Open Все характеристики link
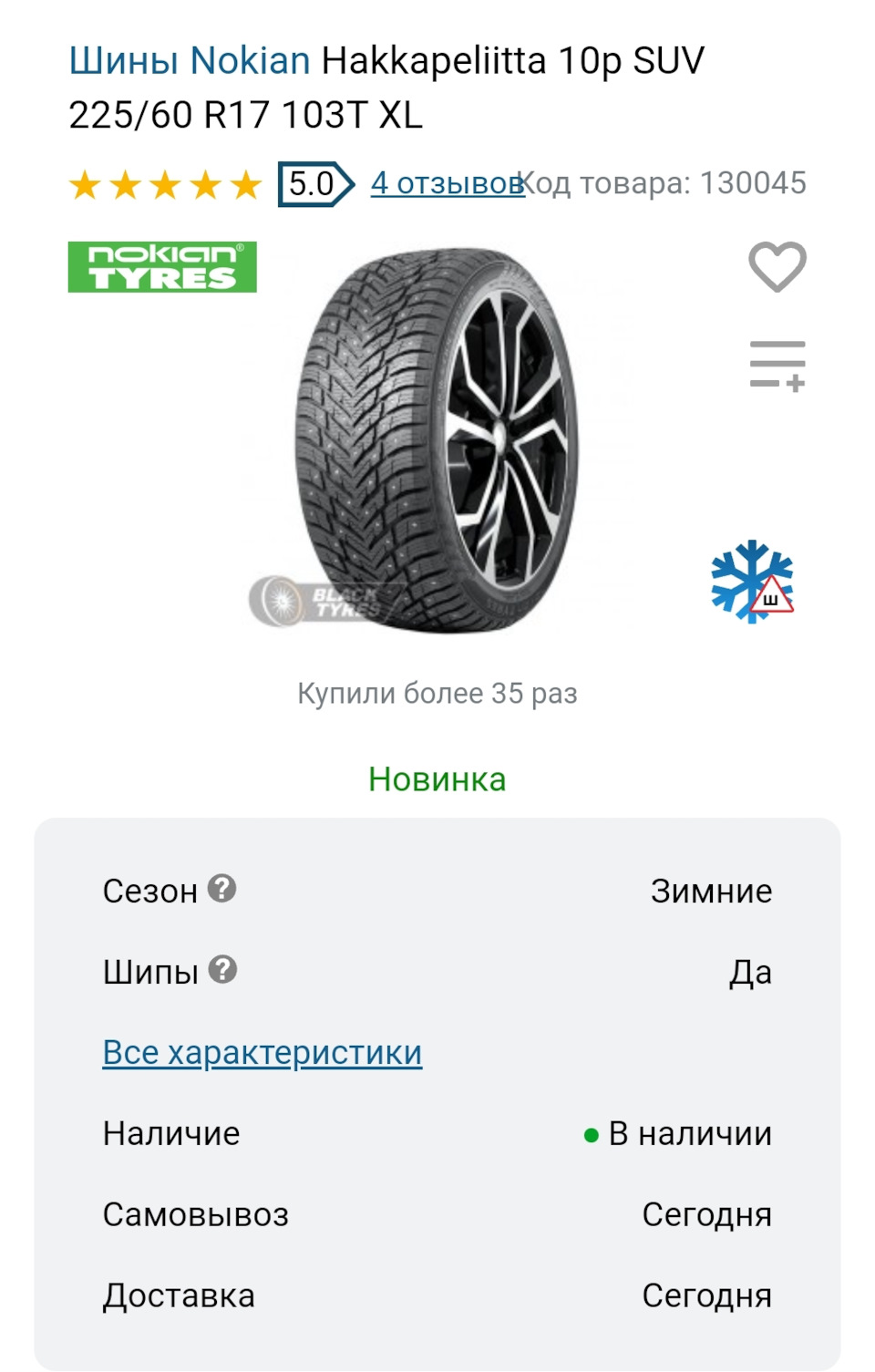875x1372 pixels. 262,1053
